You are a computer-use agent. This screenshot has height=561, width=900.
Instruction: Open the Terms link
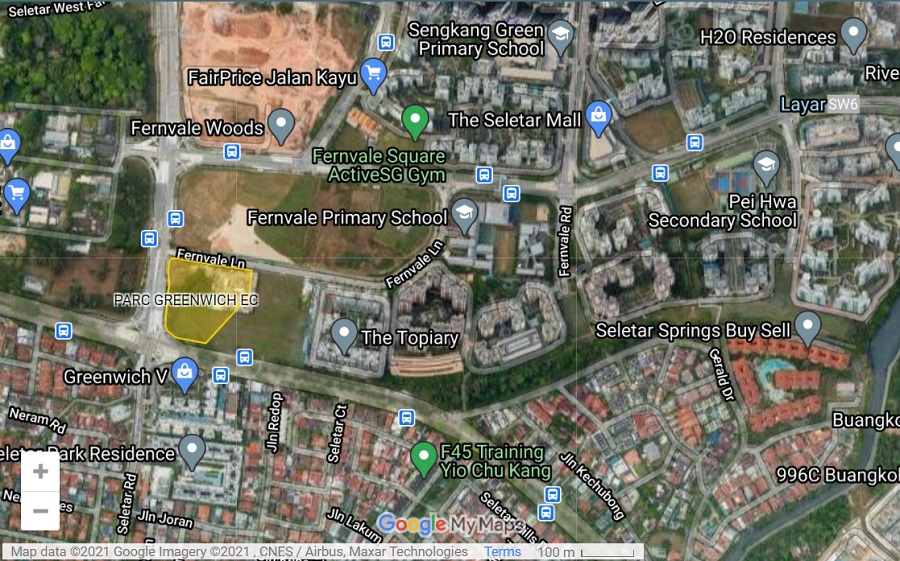click(x=502, y=552)
